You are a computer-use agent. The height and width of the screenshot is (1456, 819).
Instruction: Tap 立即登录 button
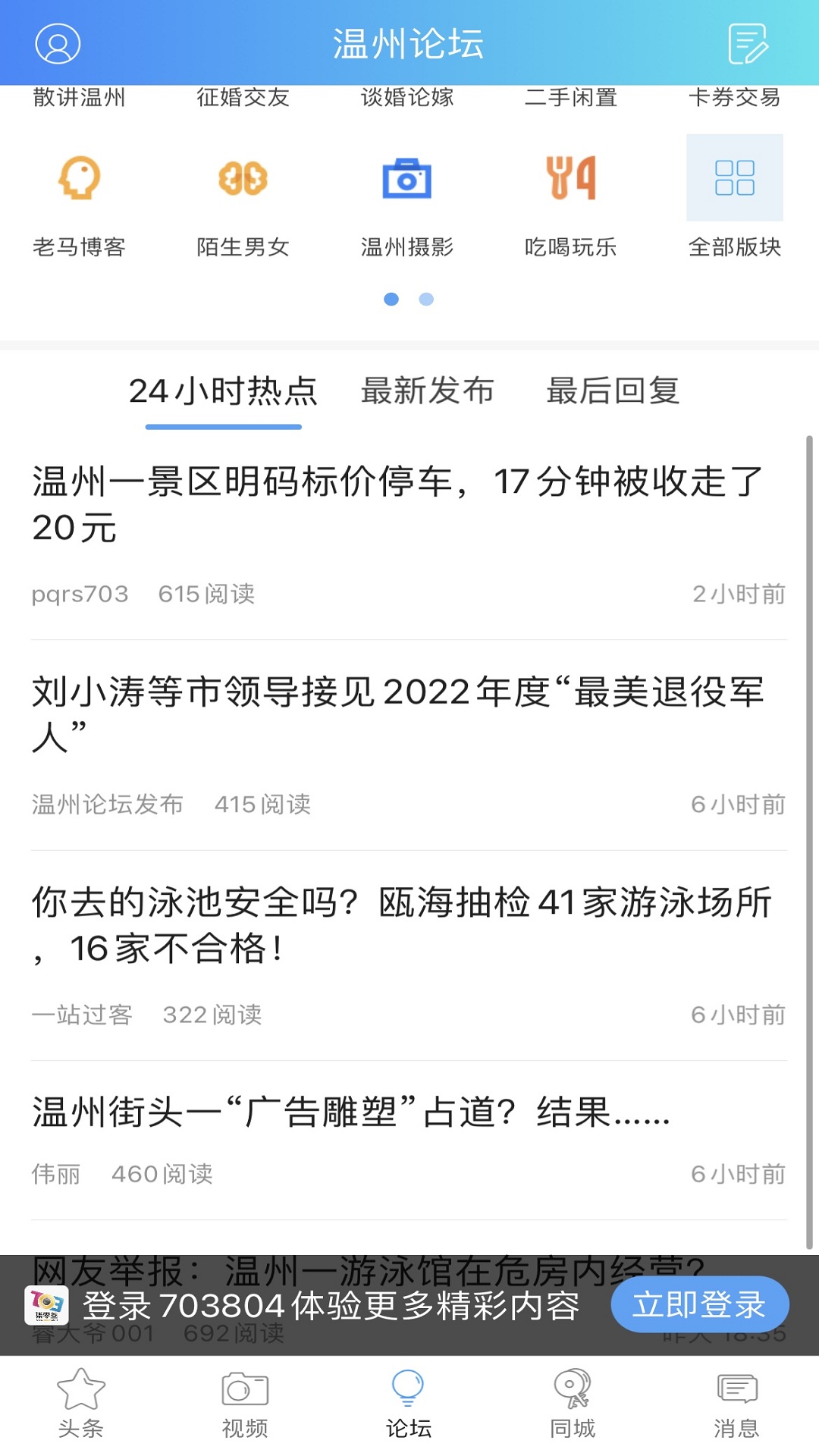[699, 1304]
